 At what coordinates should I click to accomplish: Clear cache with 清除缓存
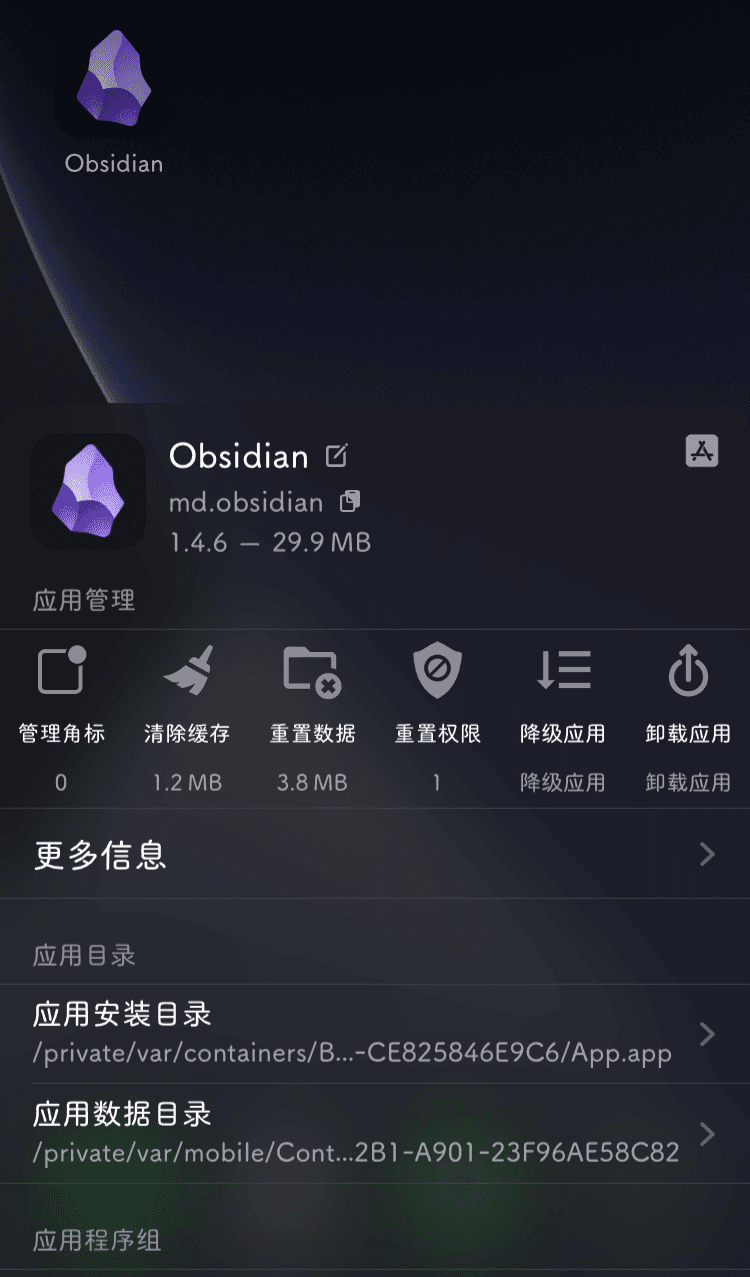pyautogui.click(x=187, y=690)
